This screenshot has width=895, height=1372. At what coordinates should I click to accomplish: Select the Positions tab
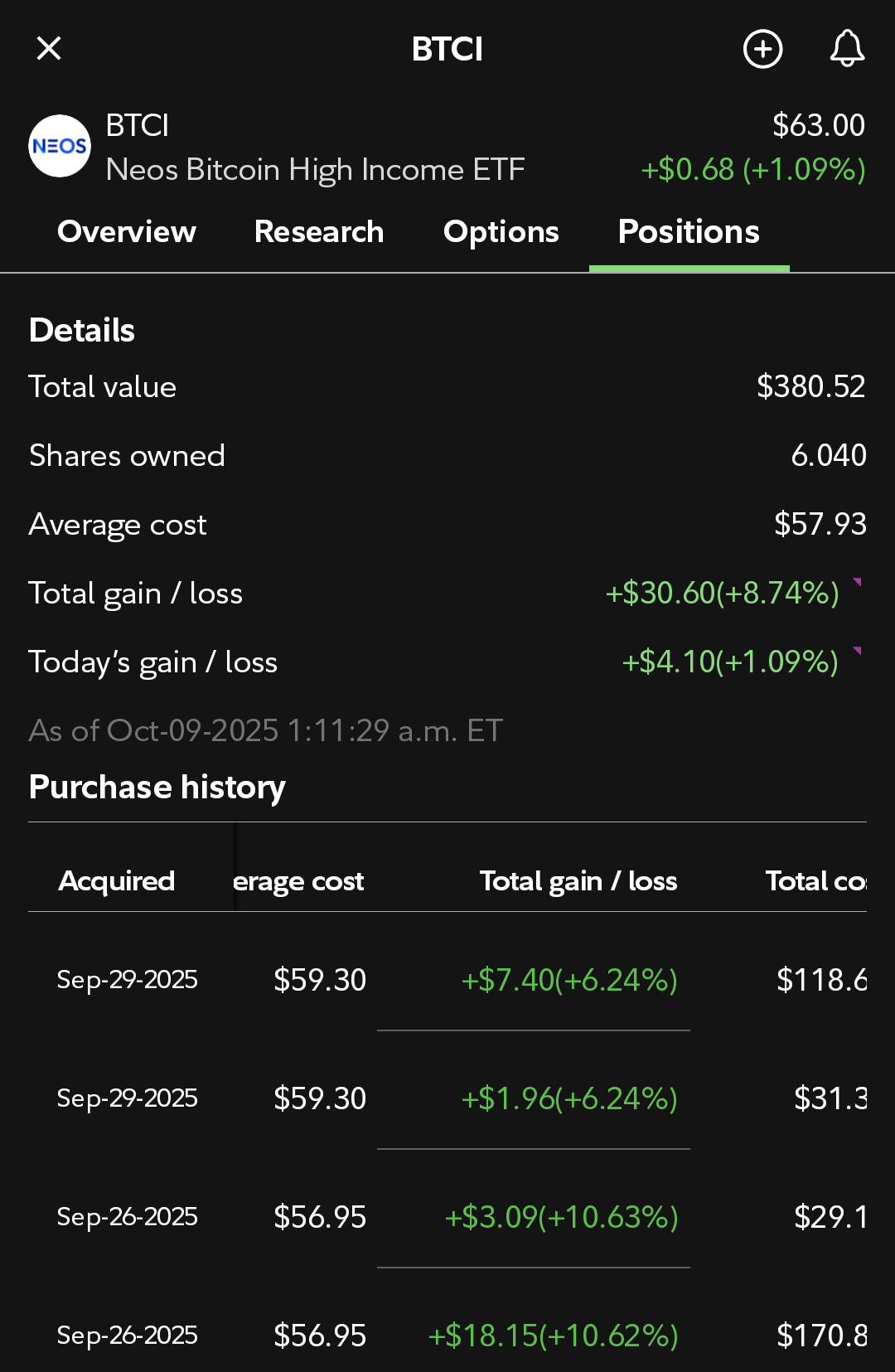click(689, 232)
